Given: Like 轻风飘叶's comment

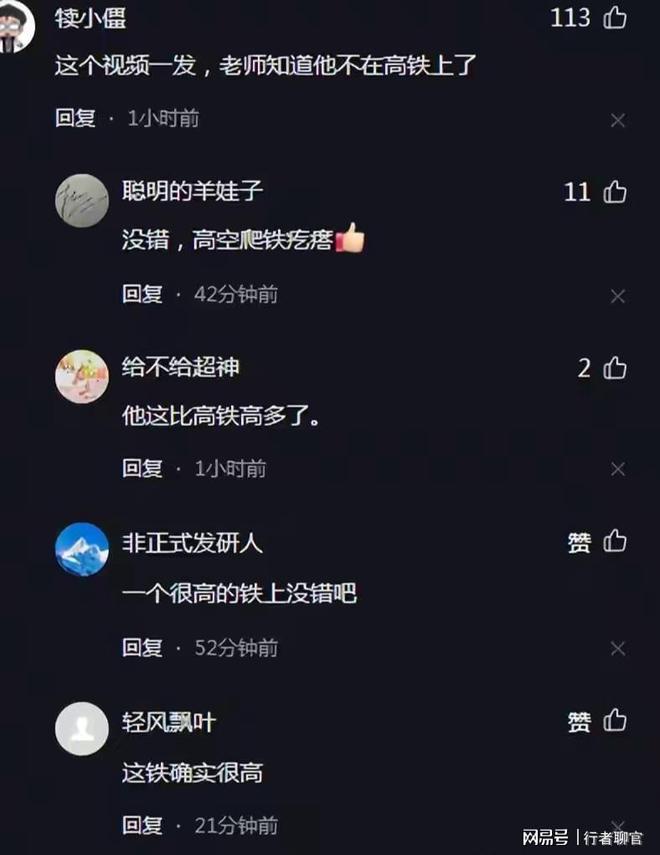Looking at the screenshot, I should click(x=615, y=721).
